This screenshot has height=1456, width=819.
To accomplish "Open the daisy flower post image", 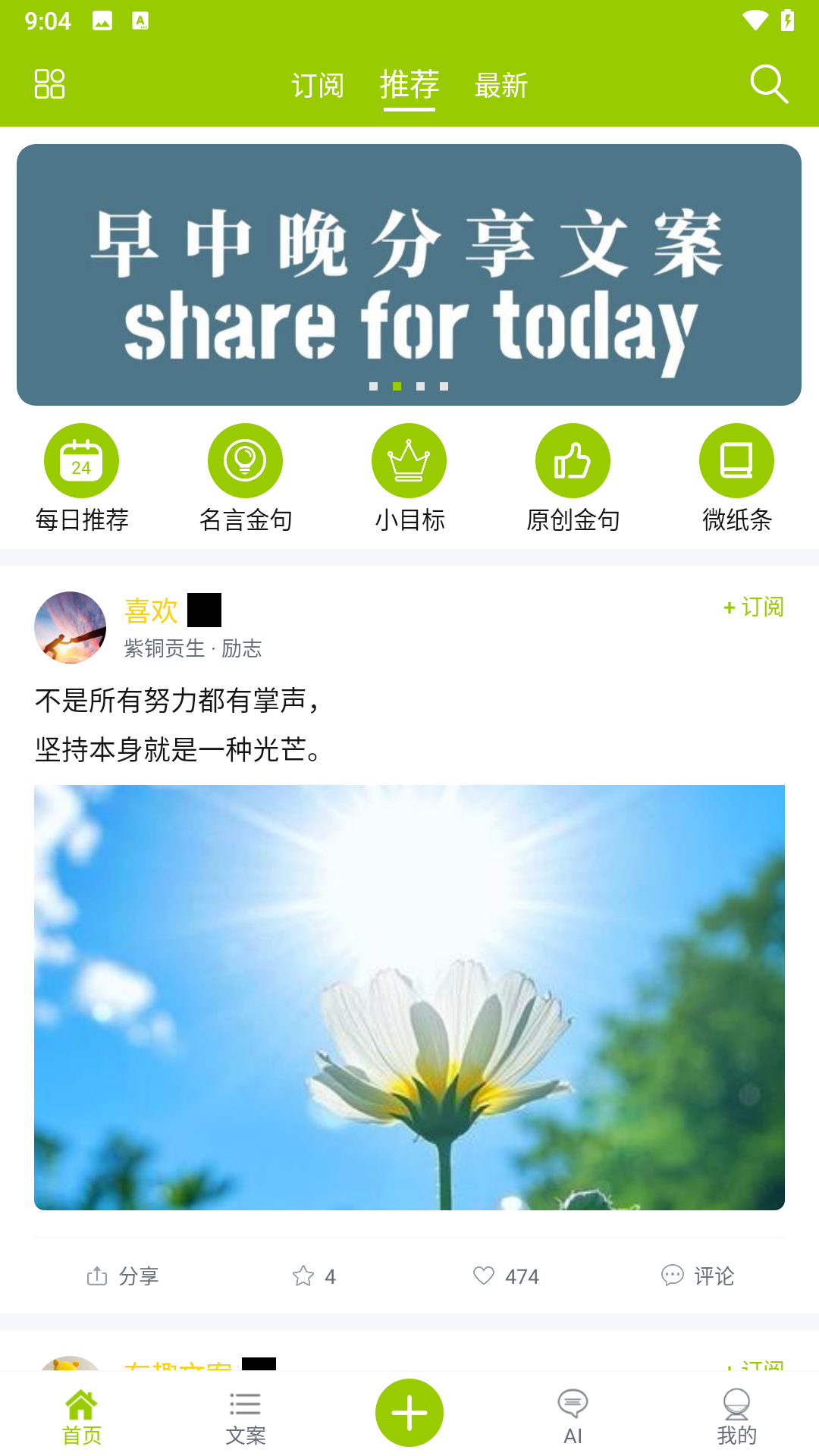I will pos(409,997).
